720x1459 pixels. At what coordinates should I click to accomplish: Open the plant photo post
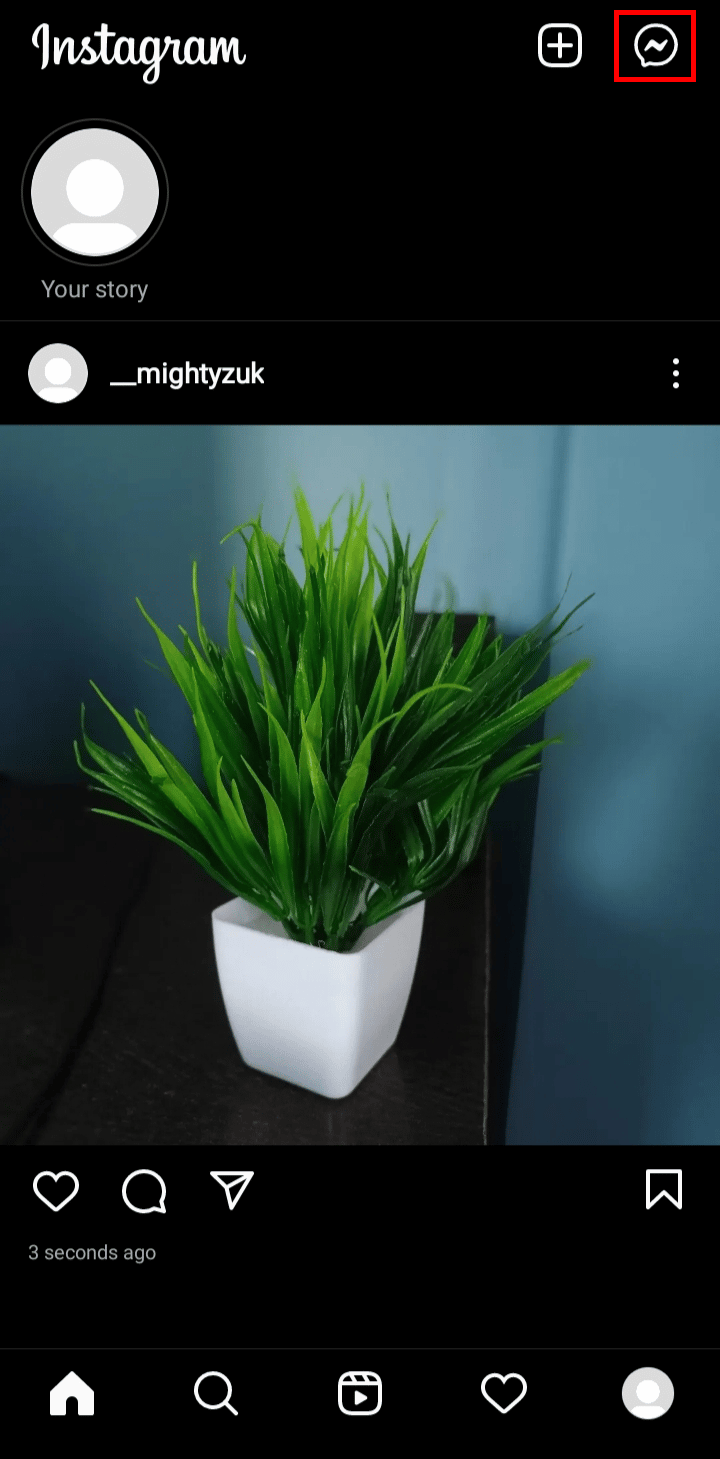pos(360,785)
